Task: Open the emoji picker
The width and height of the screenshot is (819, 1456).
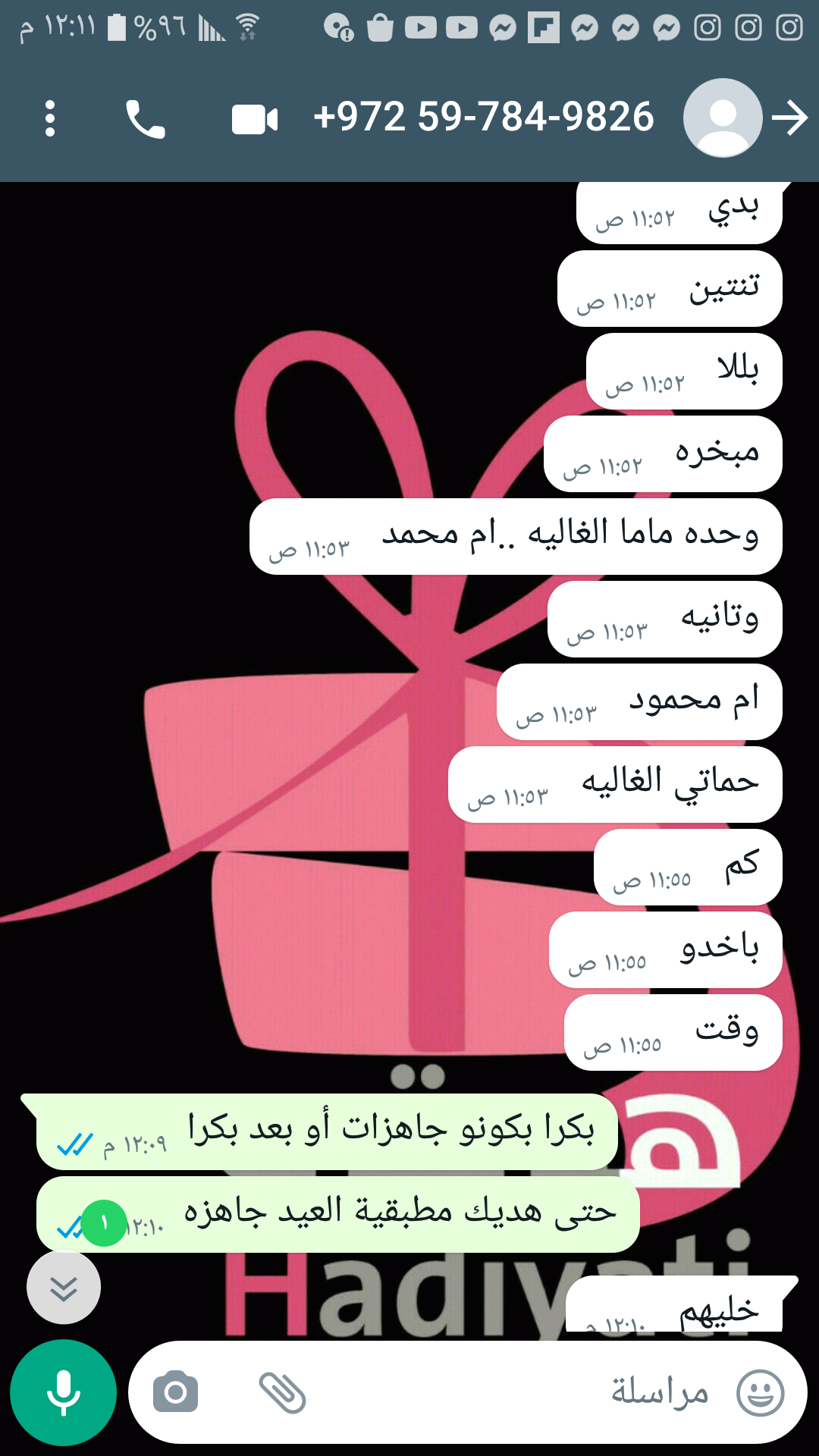Action: coord(760,1392)
